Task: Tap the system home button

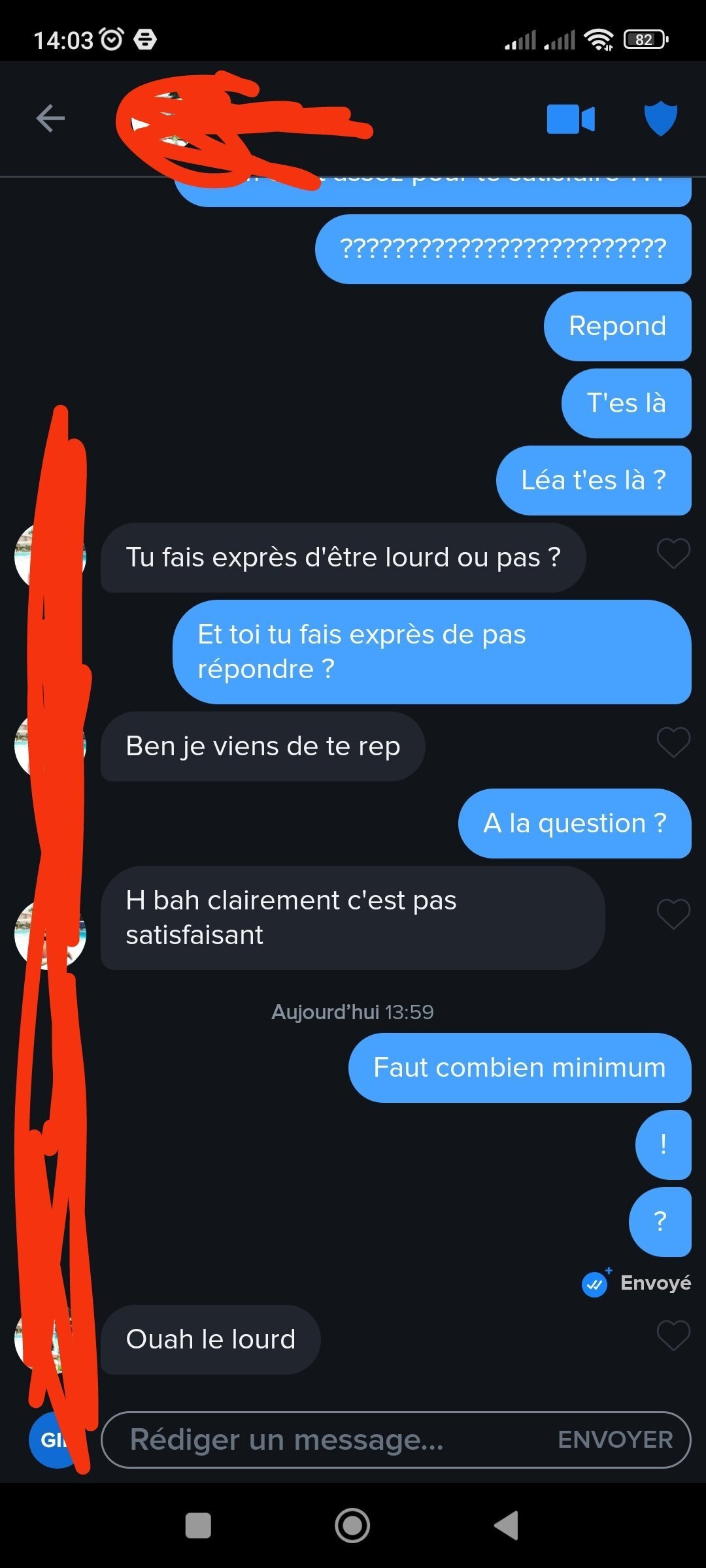Action: (x=352, y=1526)
